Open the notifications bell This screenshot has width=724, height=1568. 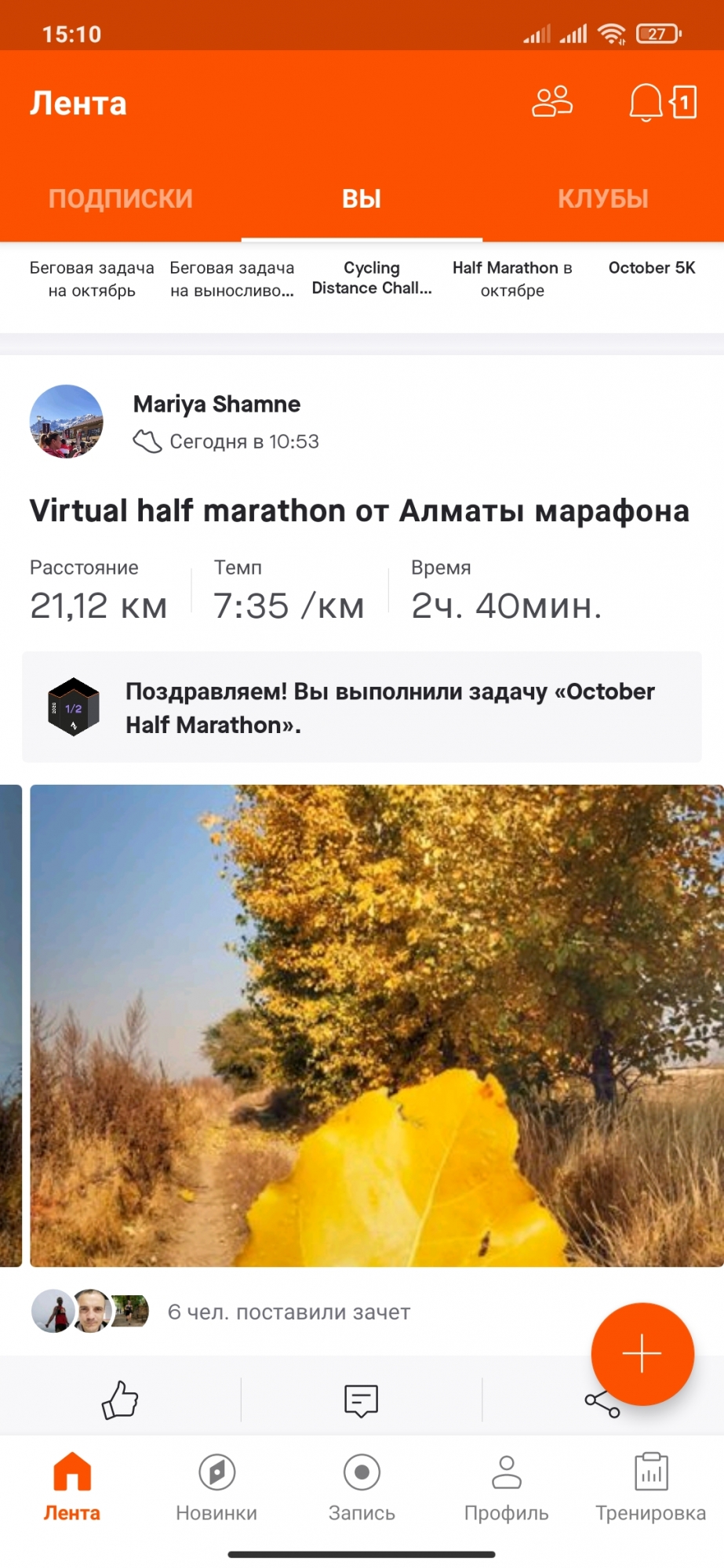pyautogui.click(x=646, y=102)
